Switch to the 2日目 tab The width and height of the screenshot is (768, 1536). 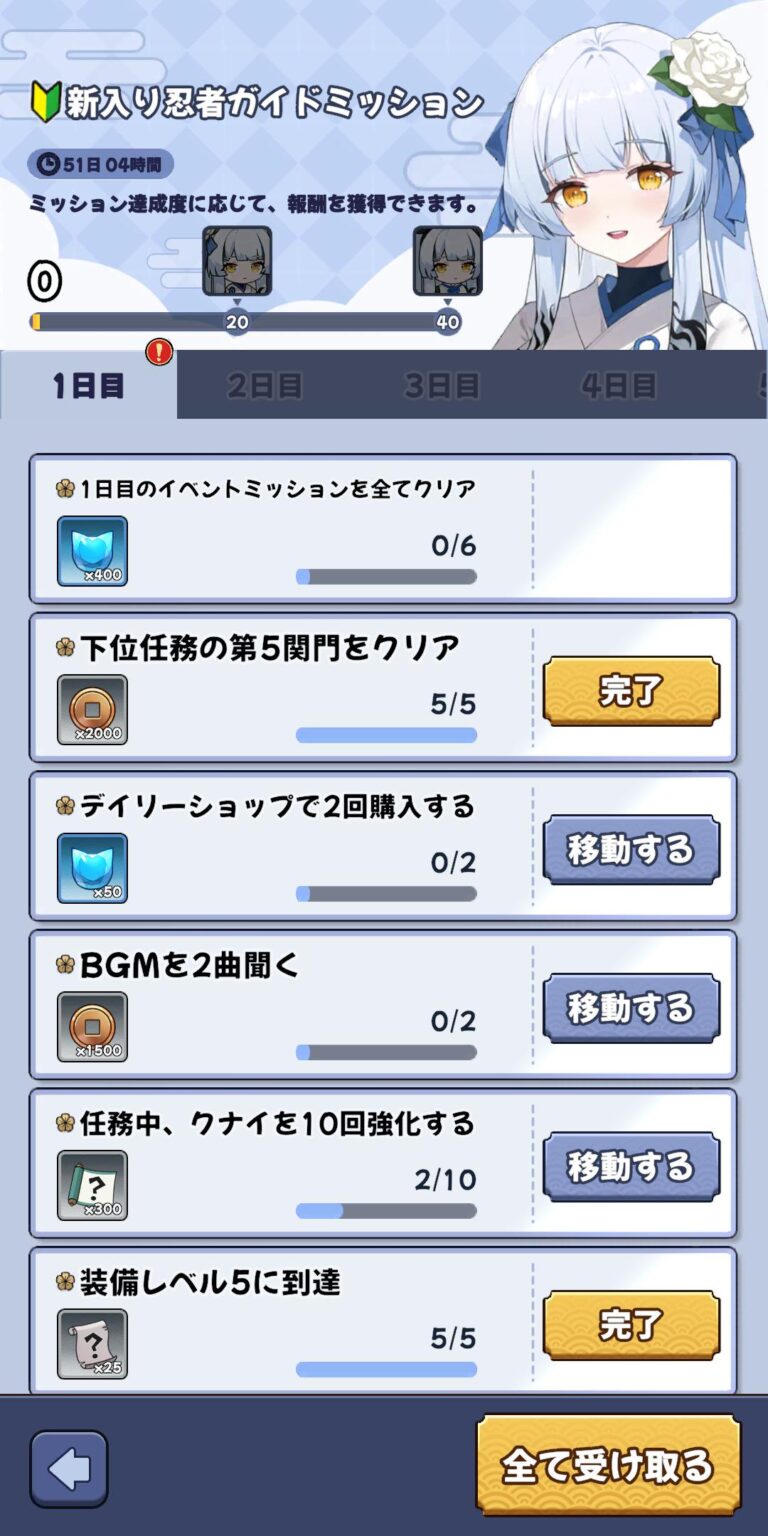pyautogui.click(x=264, y=386)
